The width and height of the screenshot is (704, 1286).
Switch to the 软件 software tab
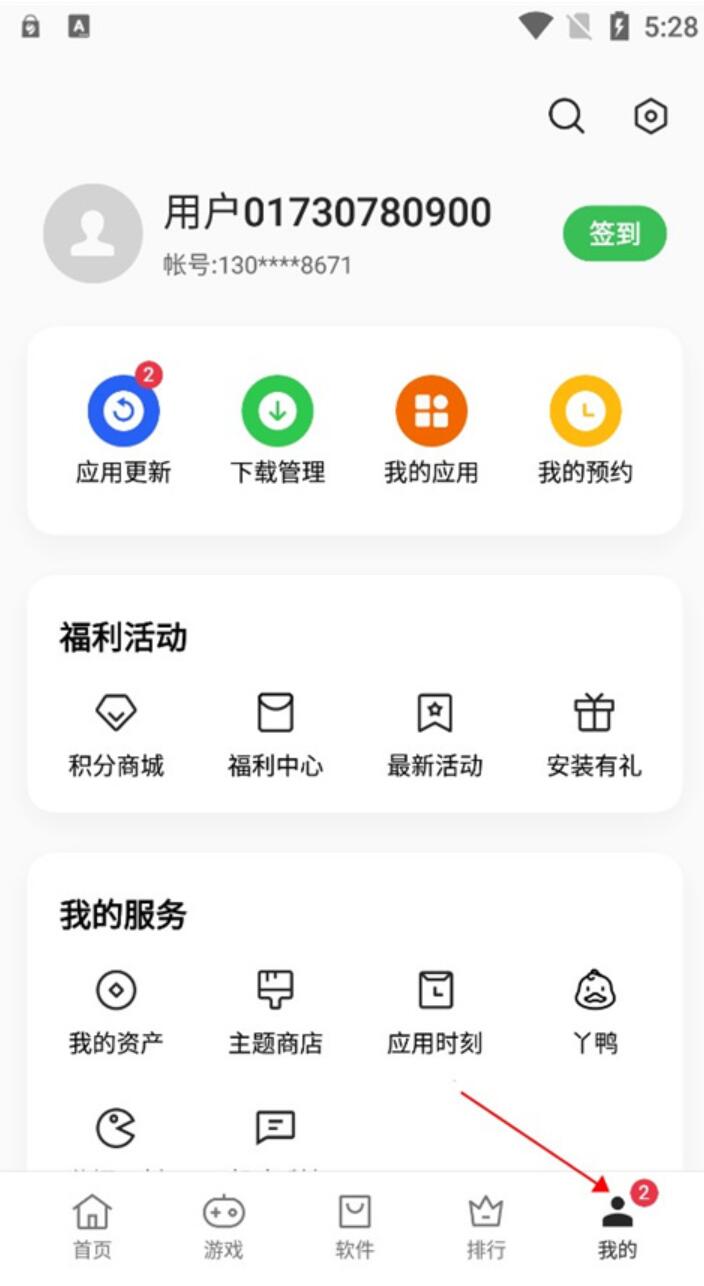tap(354, 1227)
